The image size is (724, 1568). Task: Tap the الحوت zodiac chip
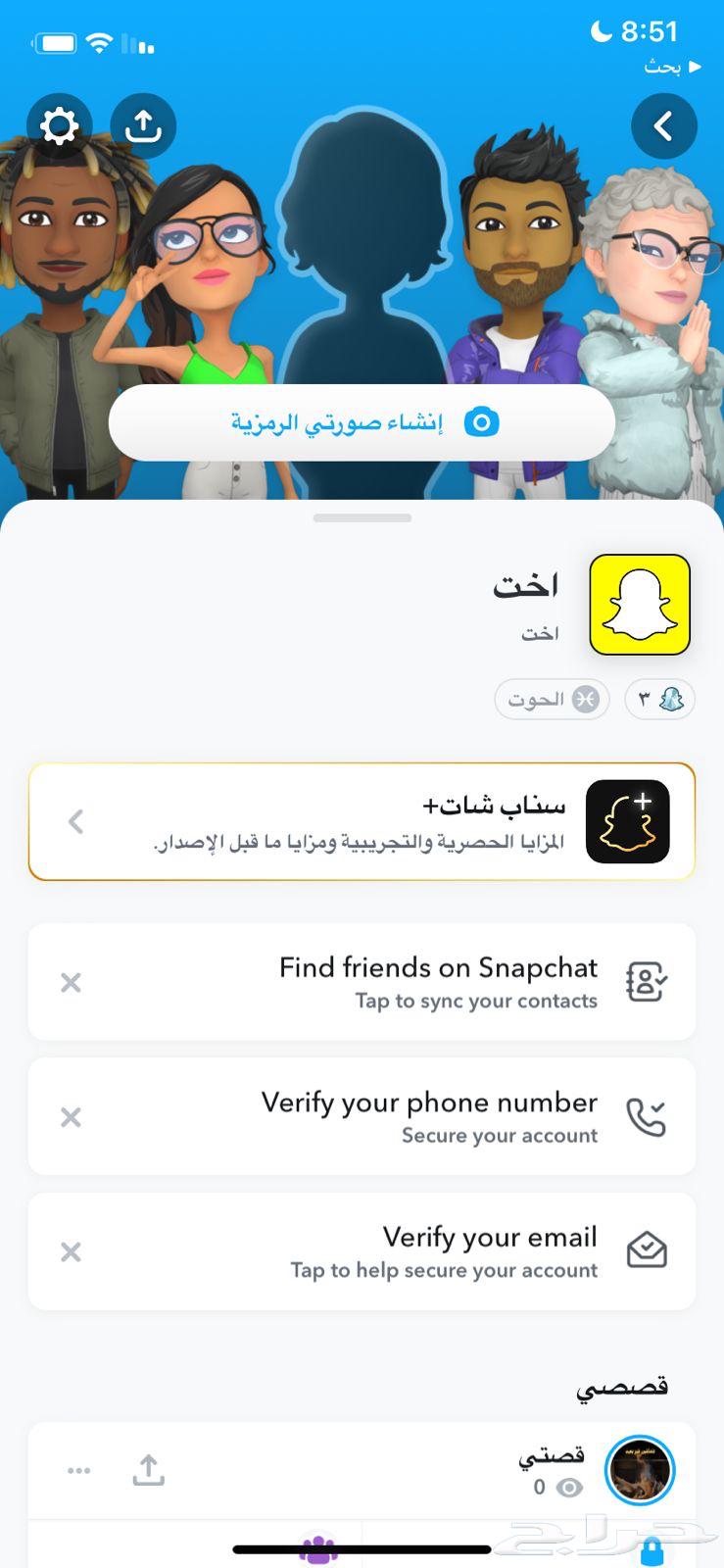[552, 700]
